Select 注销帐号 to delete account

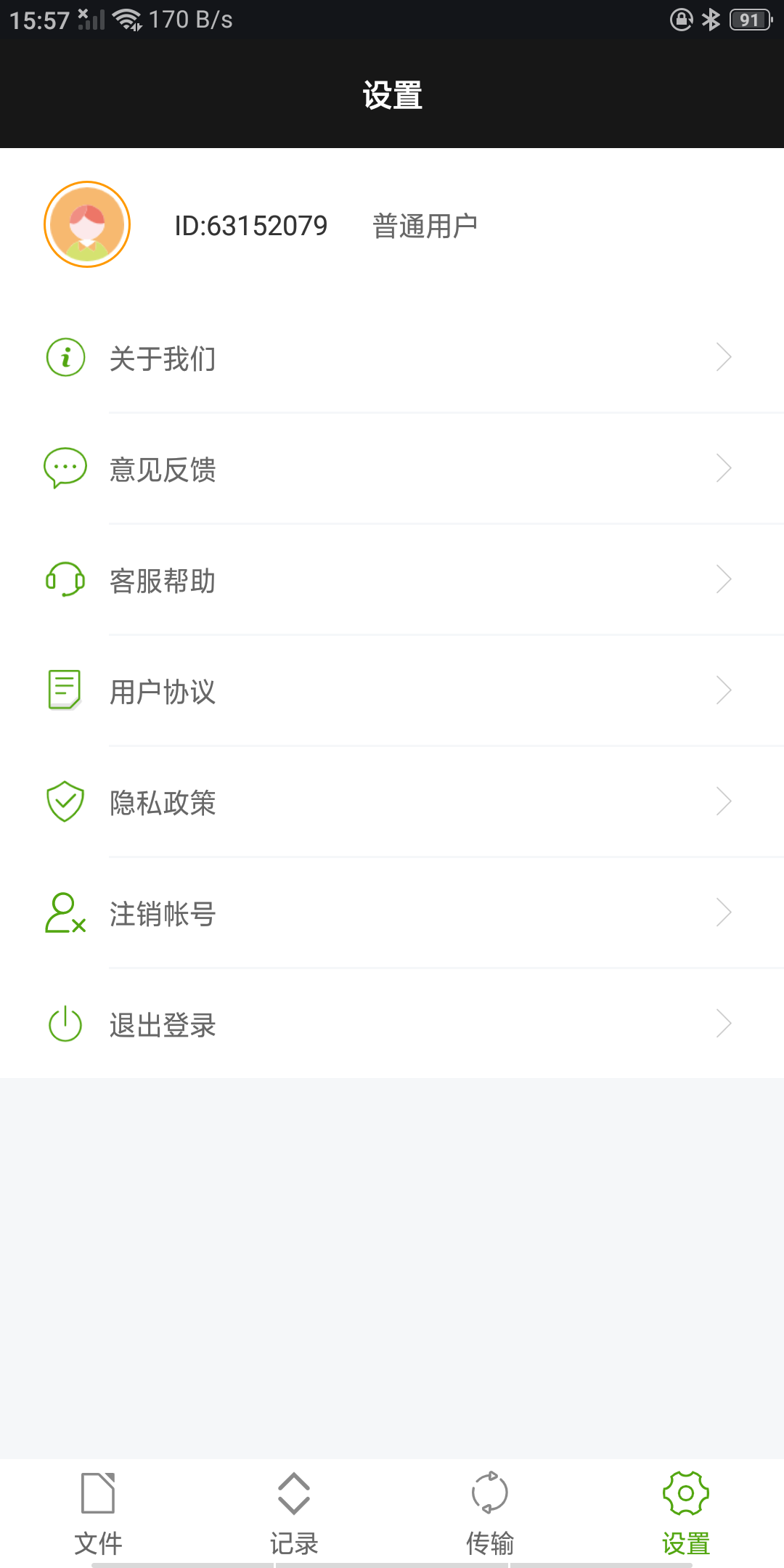(392, 913)
